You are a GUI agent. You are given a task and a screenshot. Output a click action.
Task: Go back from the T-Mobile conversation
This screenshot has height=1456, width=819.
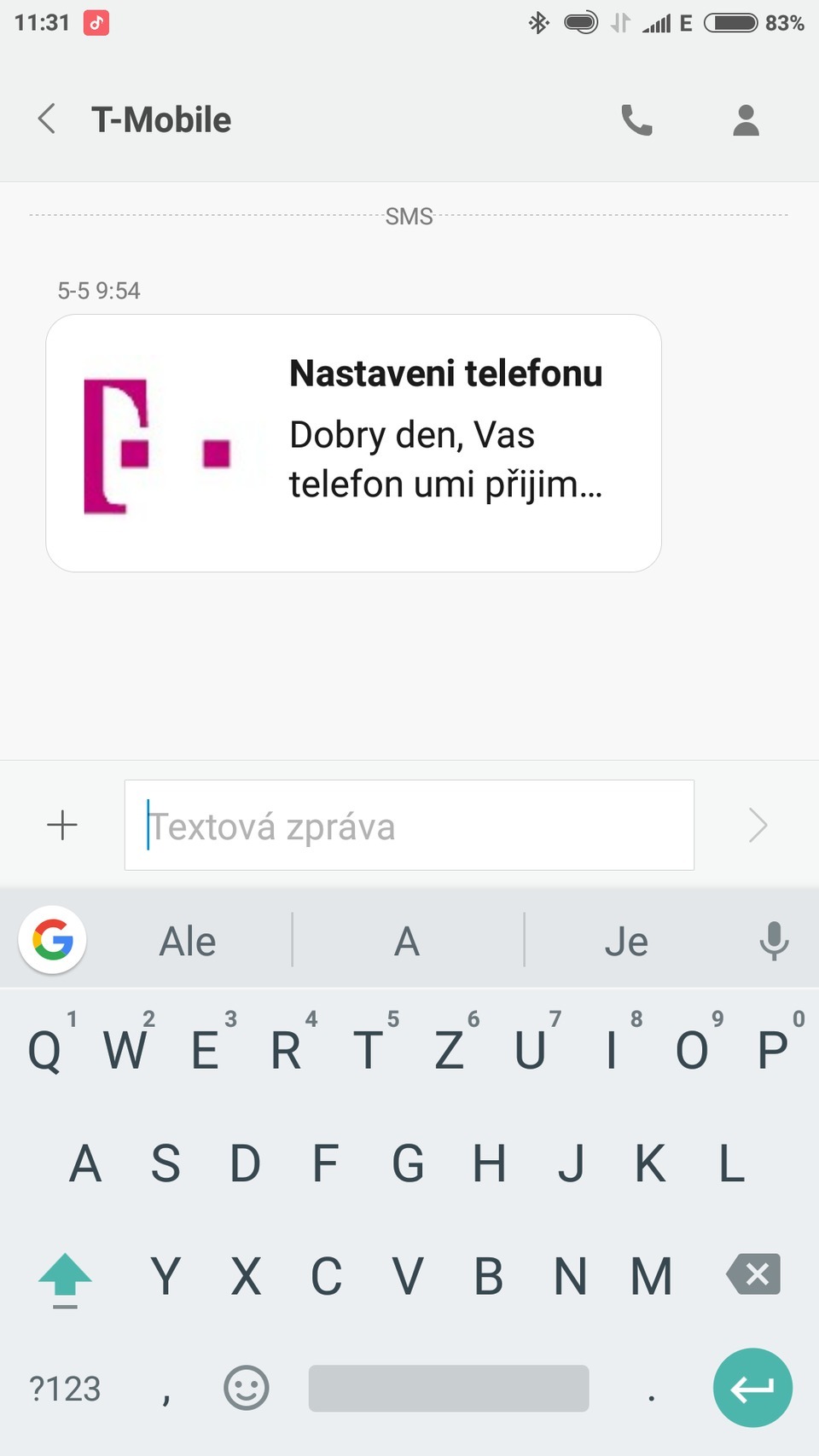(47, 119)
